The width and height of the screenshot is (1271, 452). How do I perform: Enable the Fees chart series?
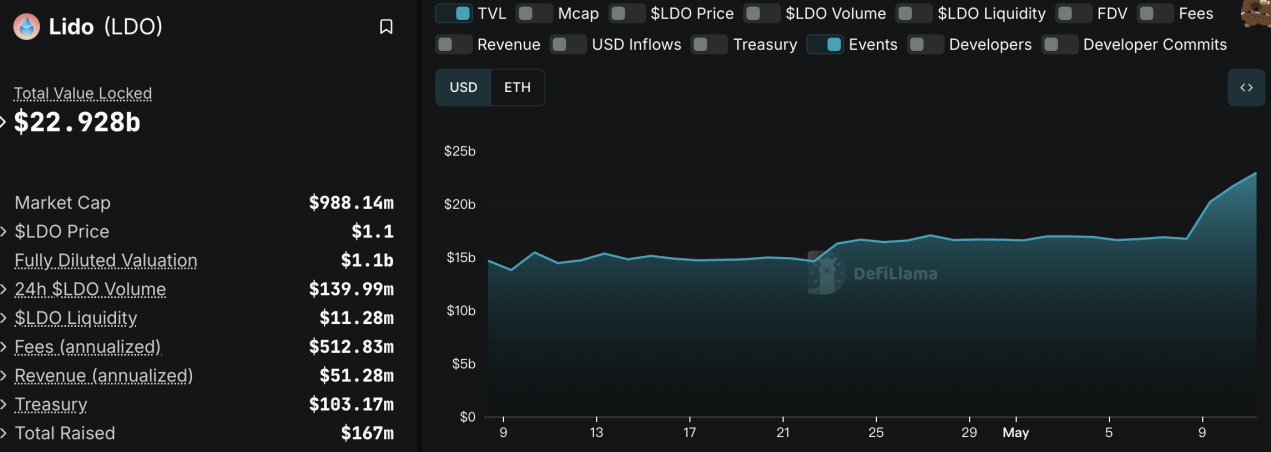(x=1155, y=13)
